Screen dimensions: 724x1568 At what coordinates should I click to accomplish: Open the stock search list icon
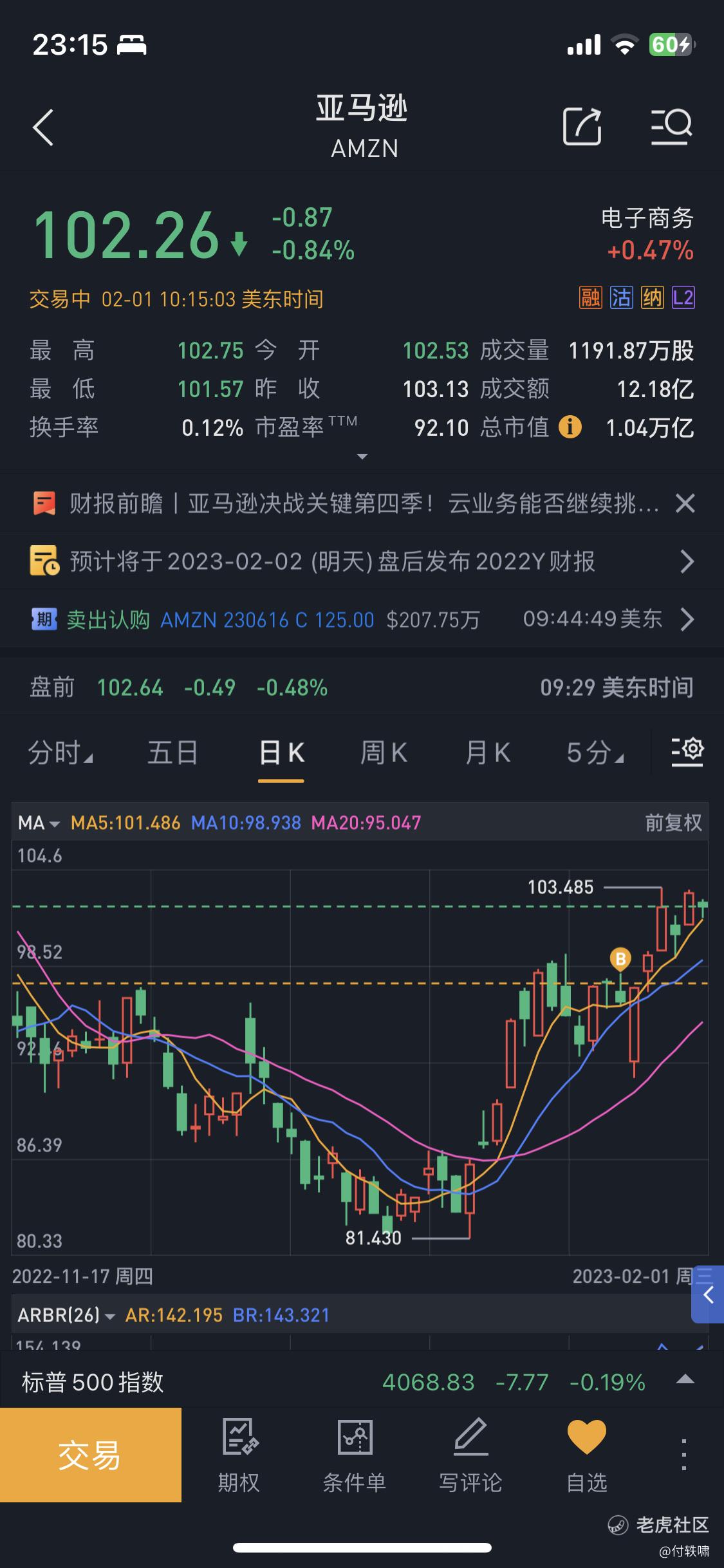click(x=671, y=126)
